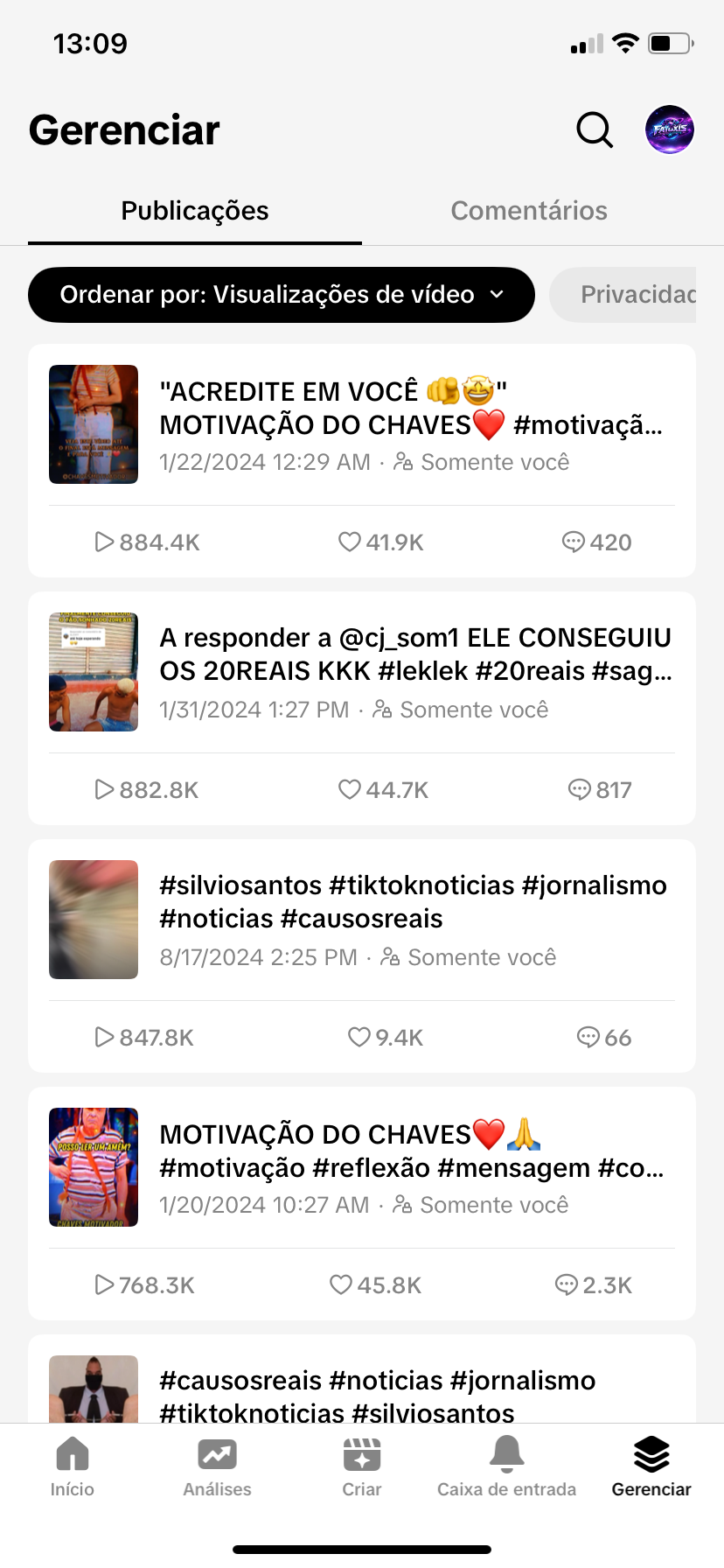
Task: Go to the Início tab
Action: (x=73, y=1466)
